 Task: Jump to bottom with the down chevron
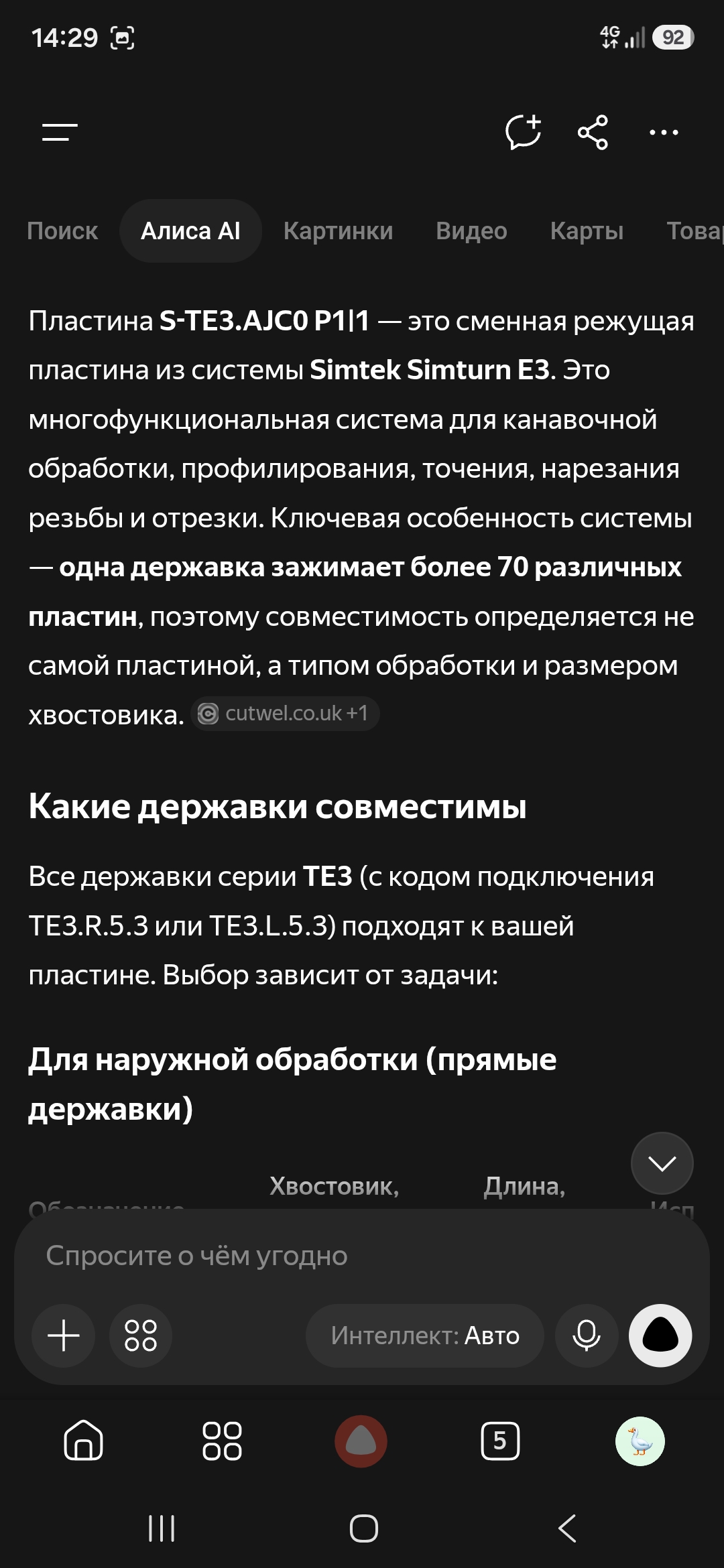point(662,1163)
